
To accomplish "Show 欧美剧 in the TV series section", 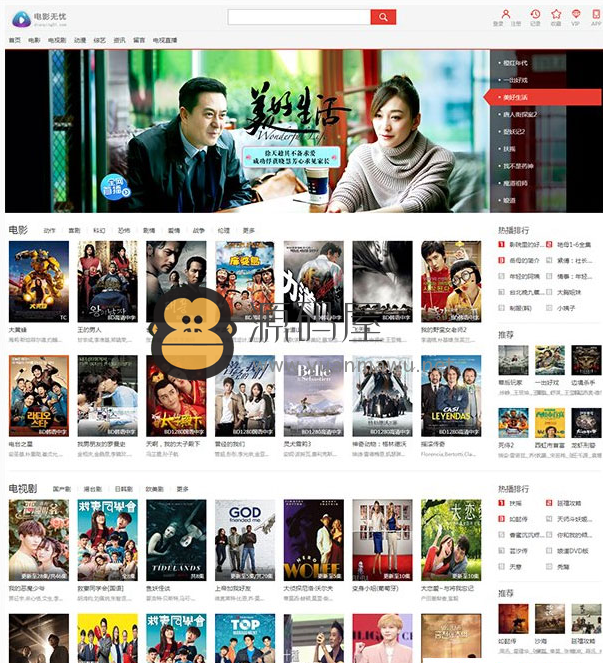I will point(154,489).
